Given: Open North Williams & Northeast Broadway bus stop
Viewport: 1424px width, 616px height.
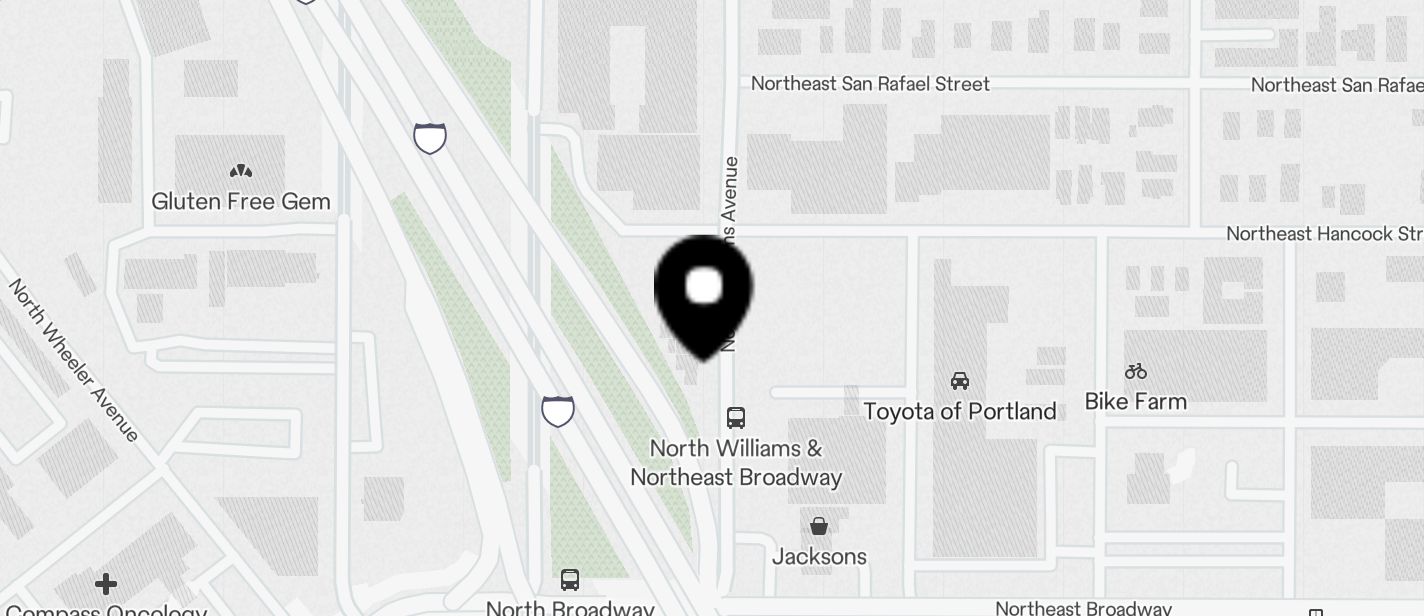Looking at the screenshot, I should (736, 418).
